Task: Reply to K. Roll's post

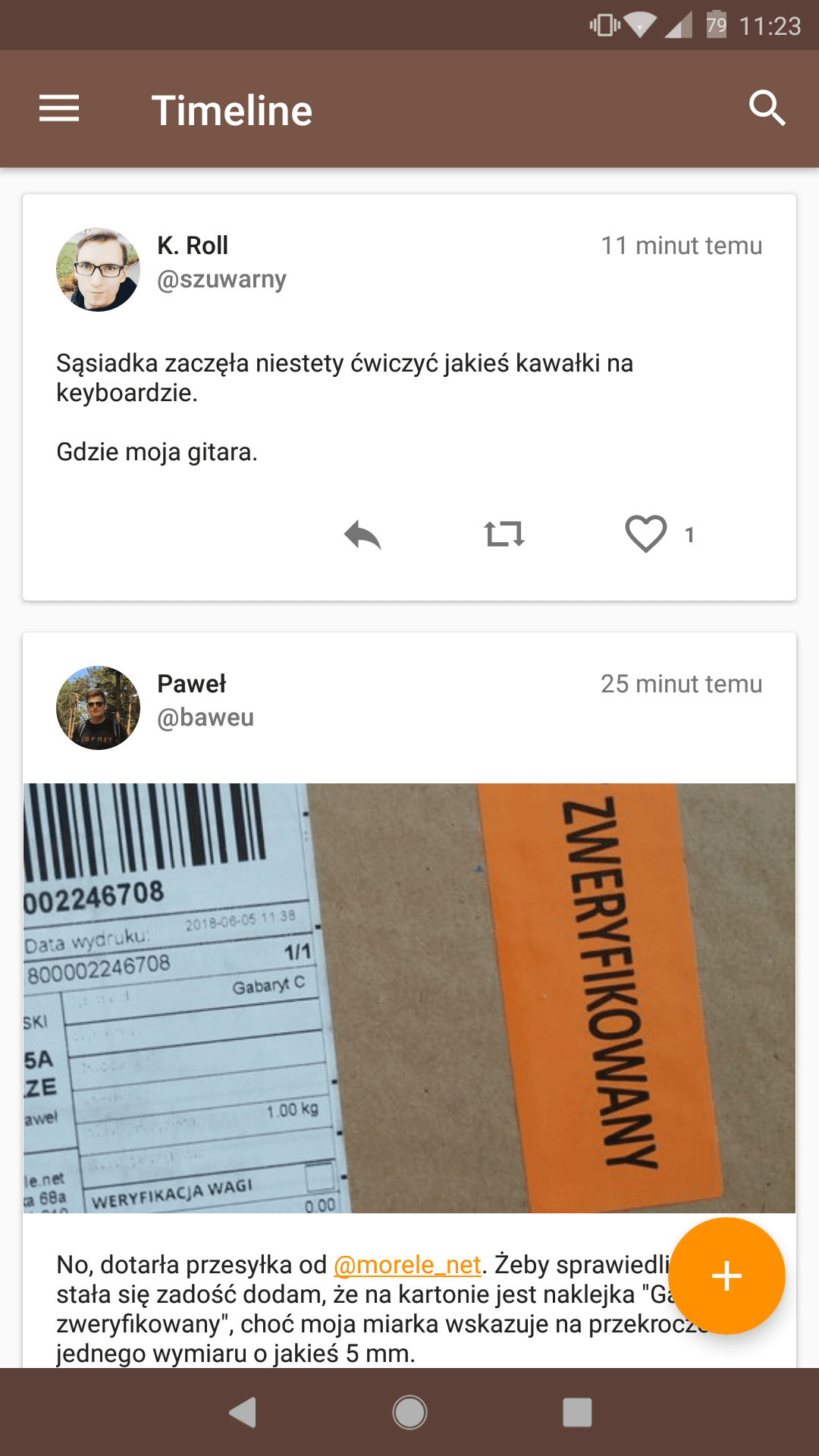Action: 362,535
